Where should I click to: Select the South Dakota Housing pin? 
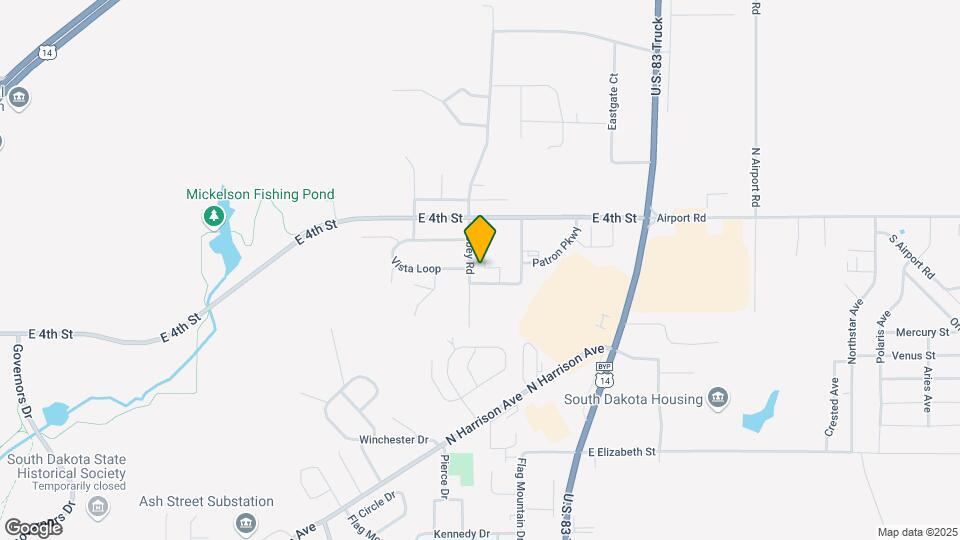point(717,399)
